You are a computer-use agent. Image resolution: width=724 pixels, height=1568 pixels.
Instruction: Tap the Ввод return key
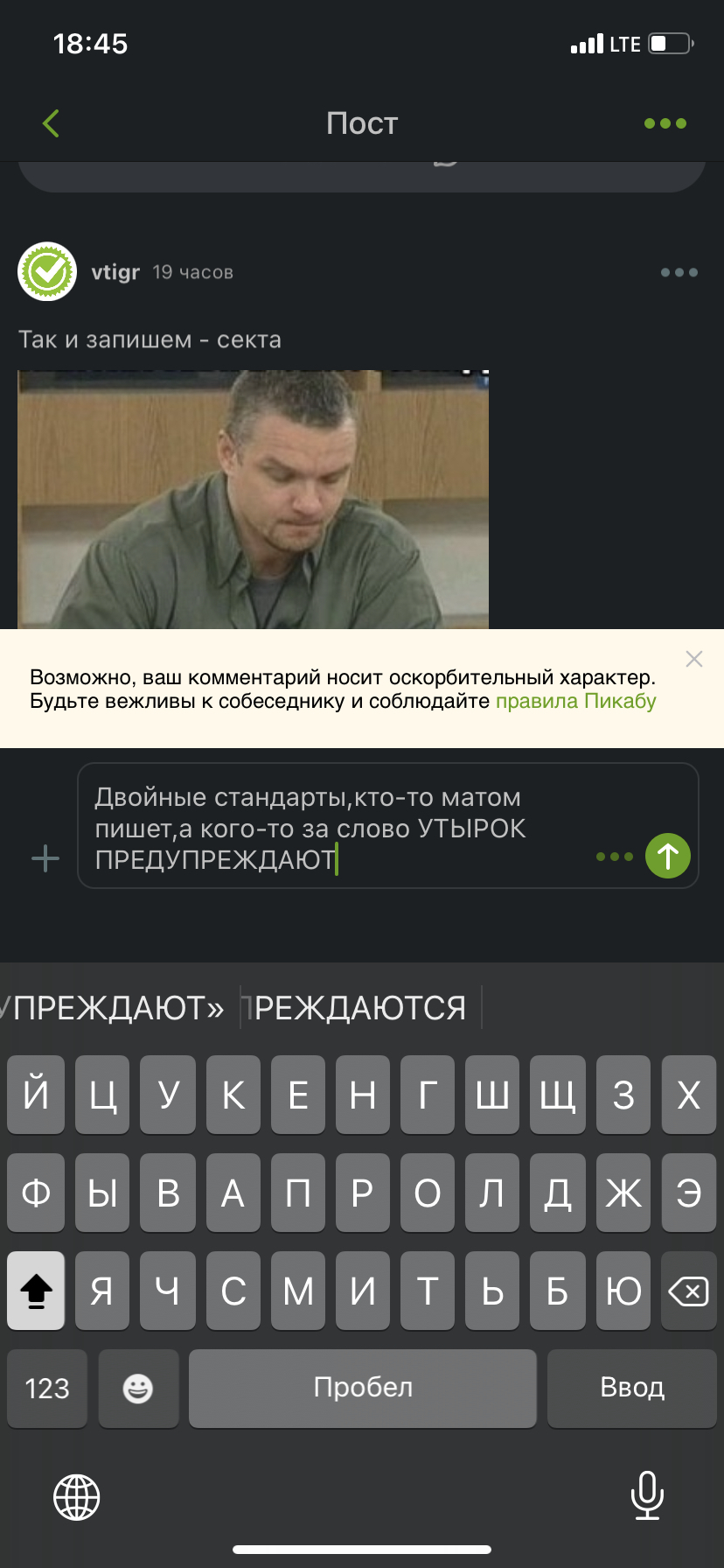(x=631, y=1389)
